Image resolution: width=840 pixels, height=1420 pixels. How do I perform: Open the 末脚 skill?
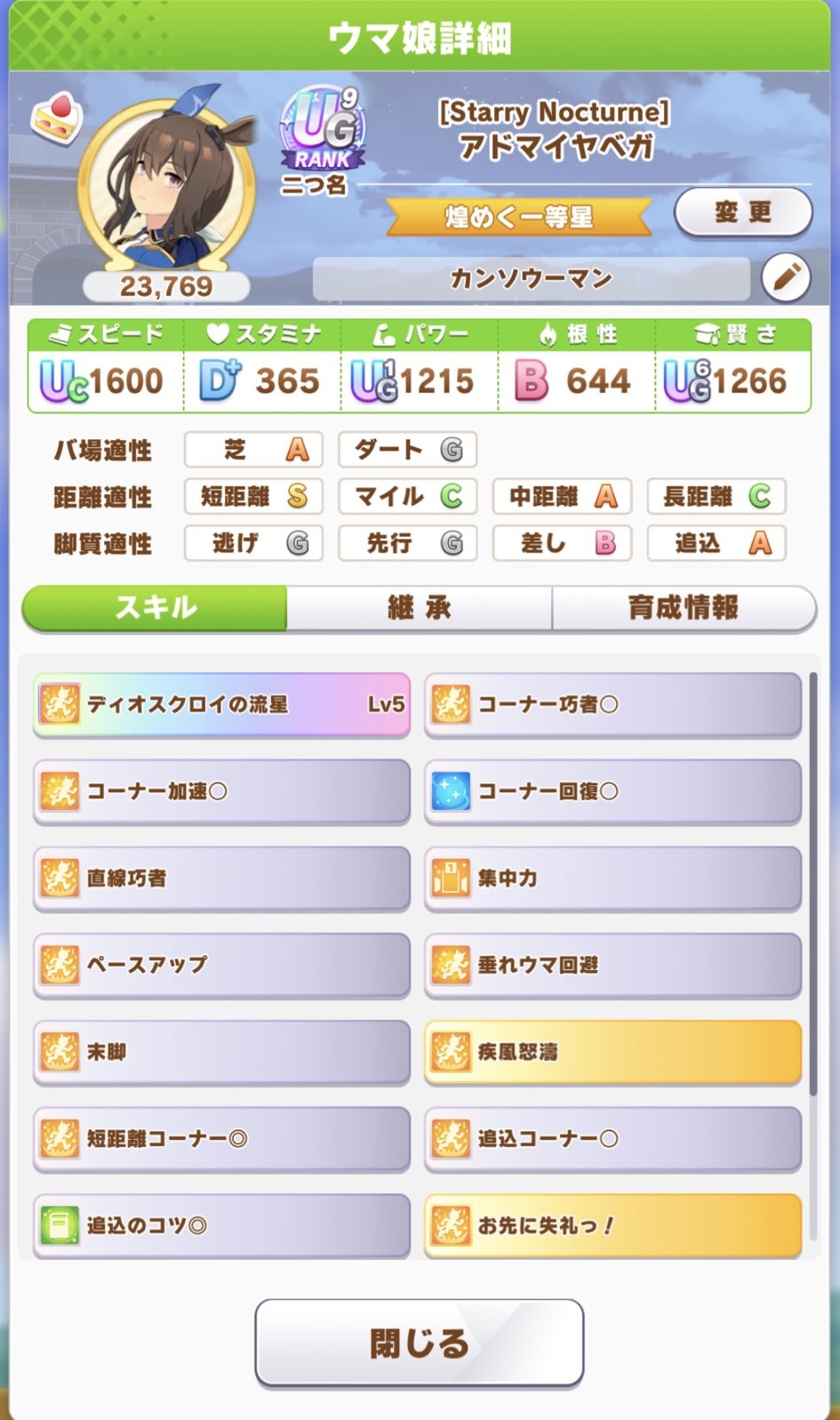pyautogui.click(x=221, y=1052)
